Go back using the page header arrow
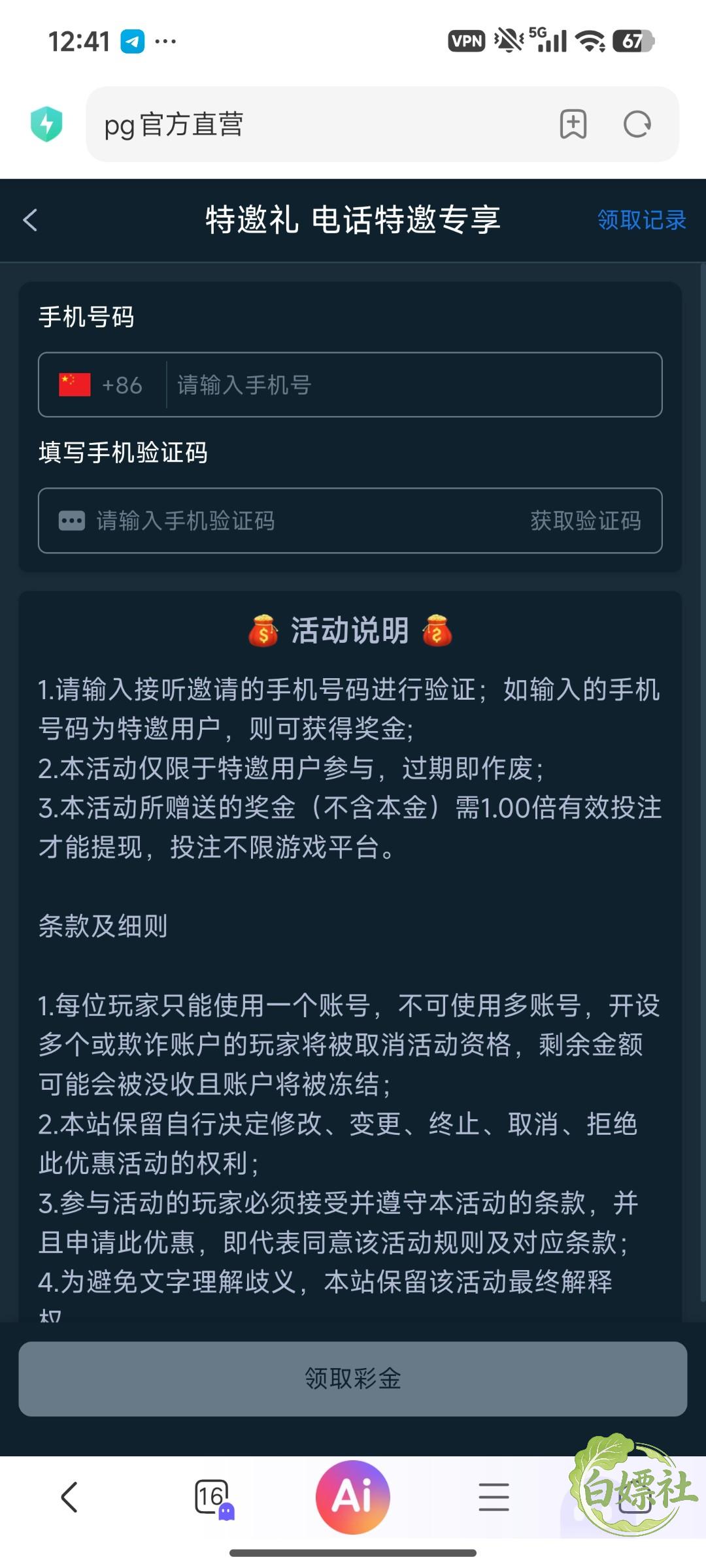Screen dimensions: 706x1568 pos(30,220)
